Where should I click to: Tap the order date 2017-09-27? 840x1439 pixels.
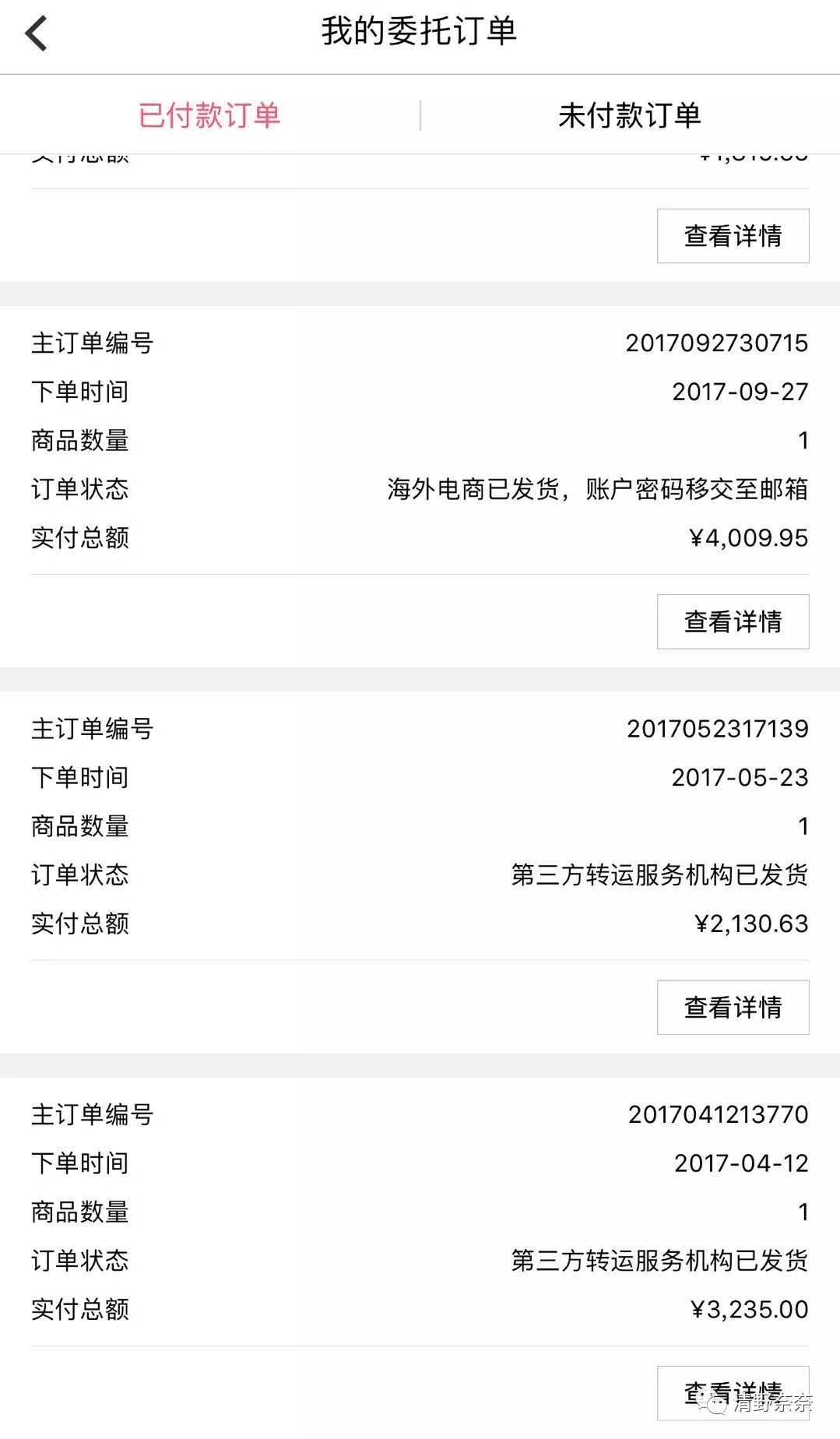click(740, 392)
